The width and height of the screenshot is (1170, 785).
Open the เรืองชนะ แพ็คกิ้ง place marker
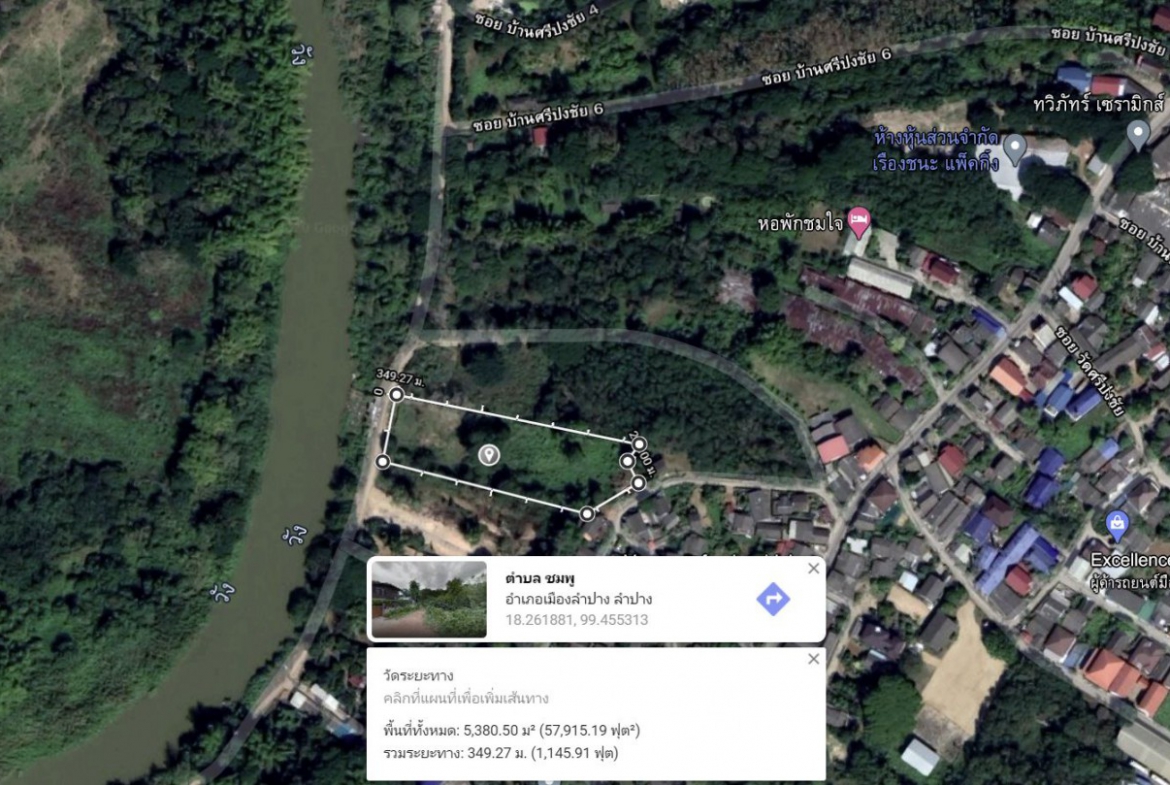(x=1014, y=148)
